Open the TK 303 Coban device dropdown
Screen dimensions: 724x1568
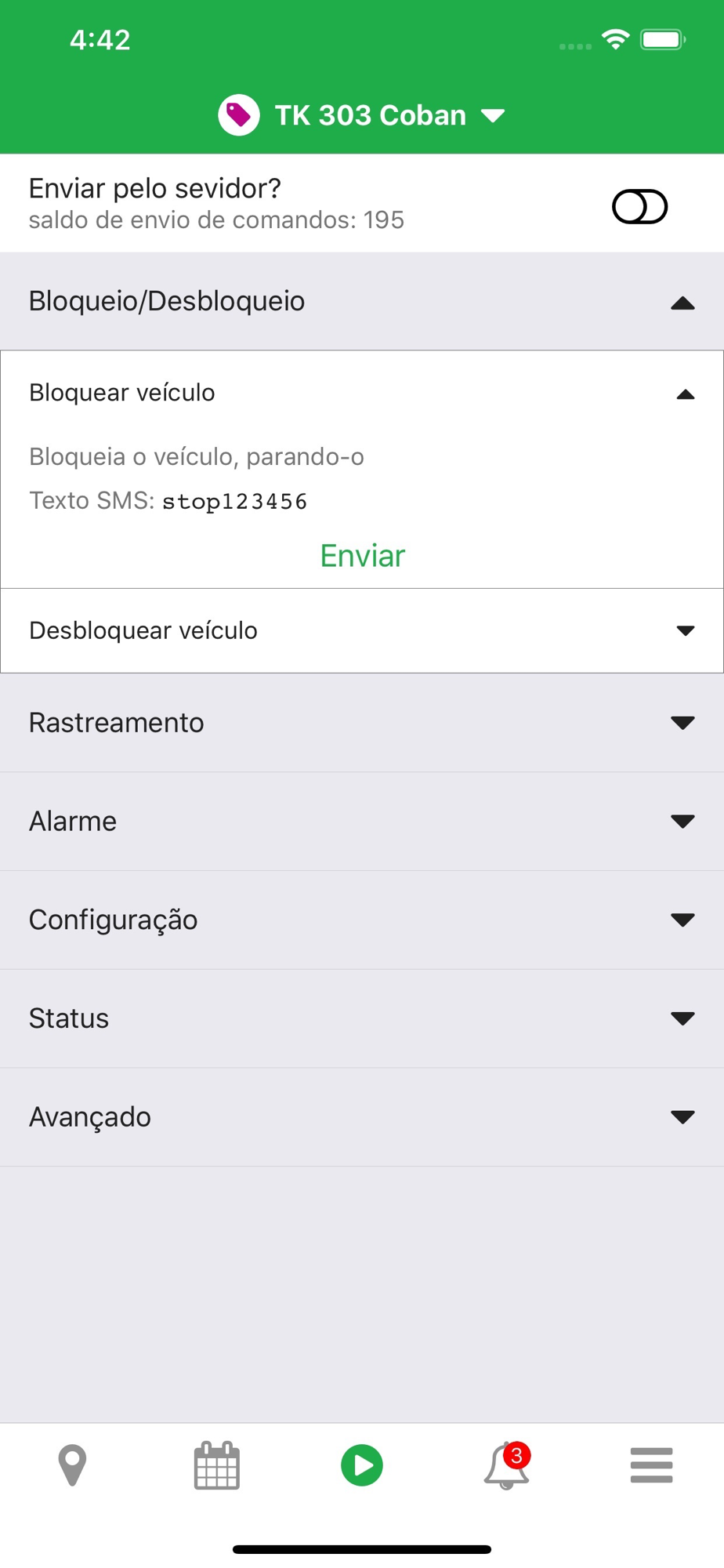[362, 115]
